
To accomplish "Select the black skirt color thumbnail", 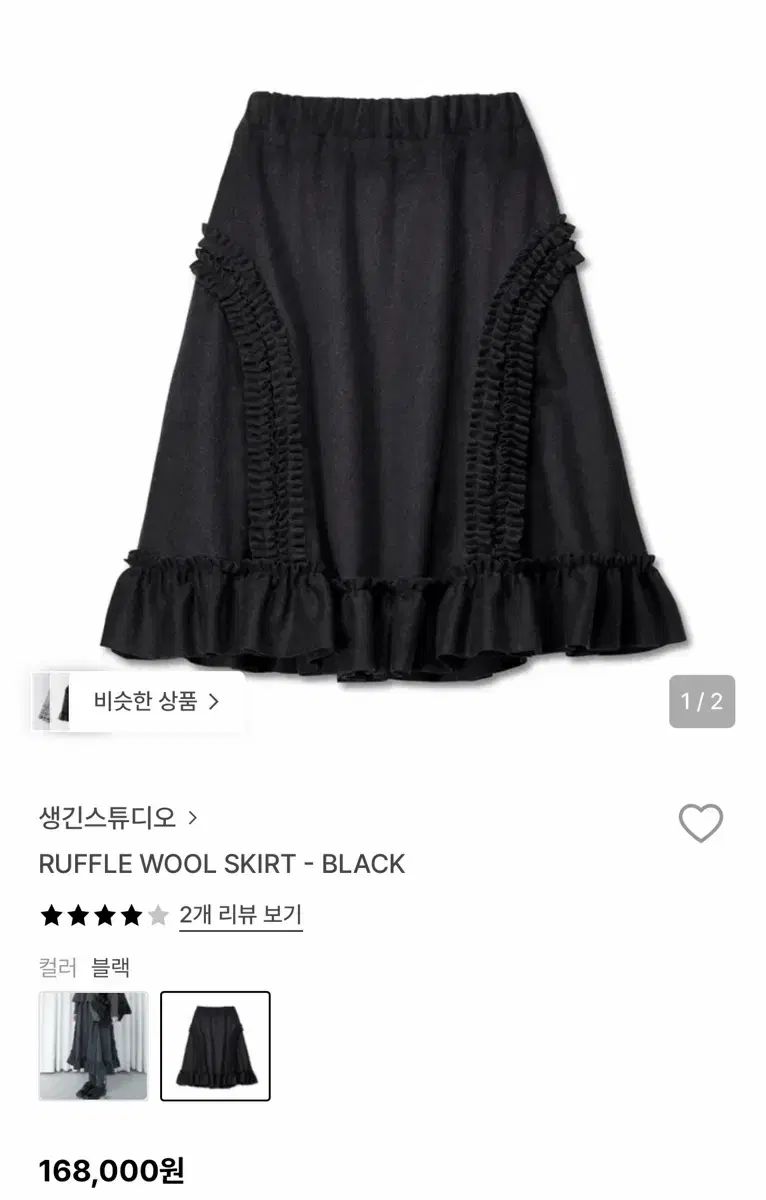I will click(x=215, y=1046).
